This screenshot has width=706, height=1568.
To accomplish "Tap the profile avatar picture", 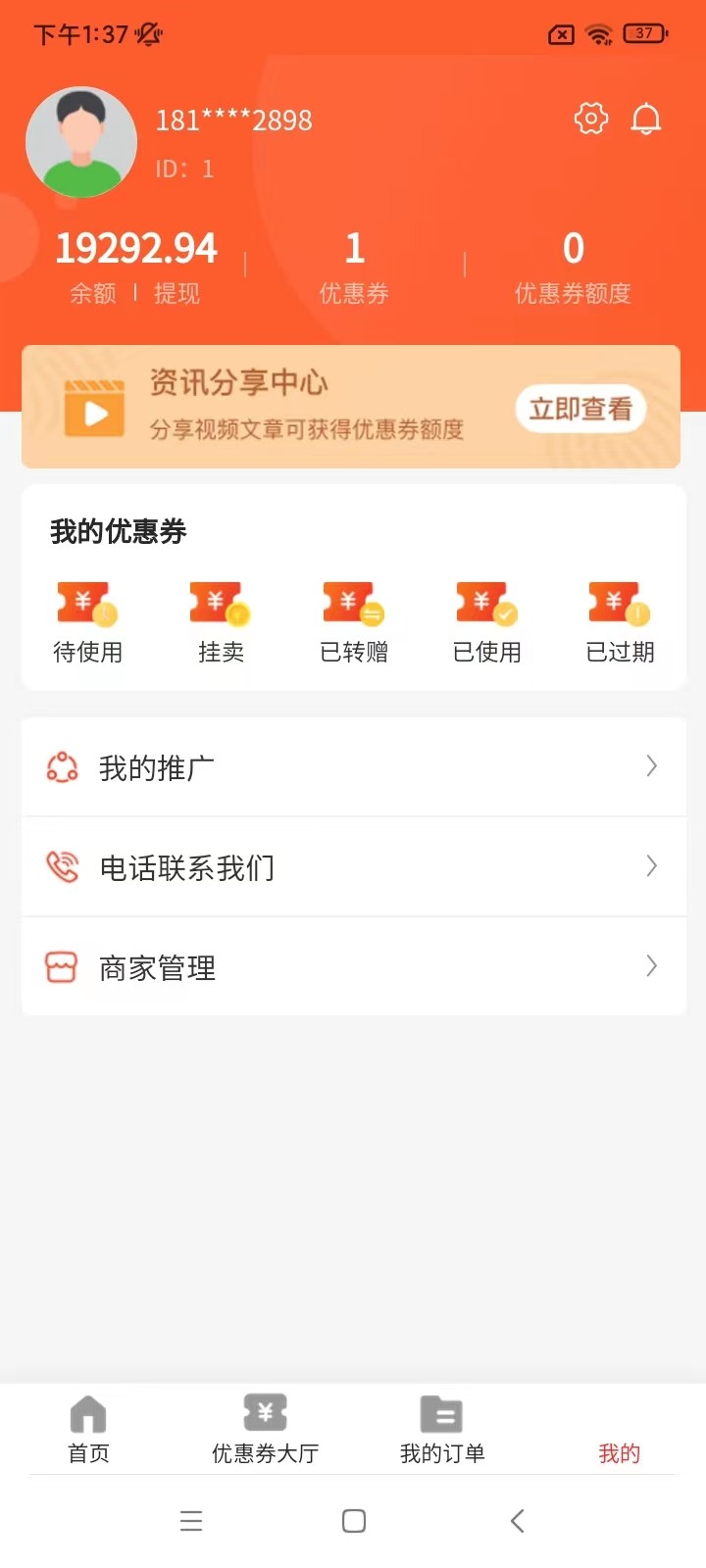I will [x=81, y=143].
